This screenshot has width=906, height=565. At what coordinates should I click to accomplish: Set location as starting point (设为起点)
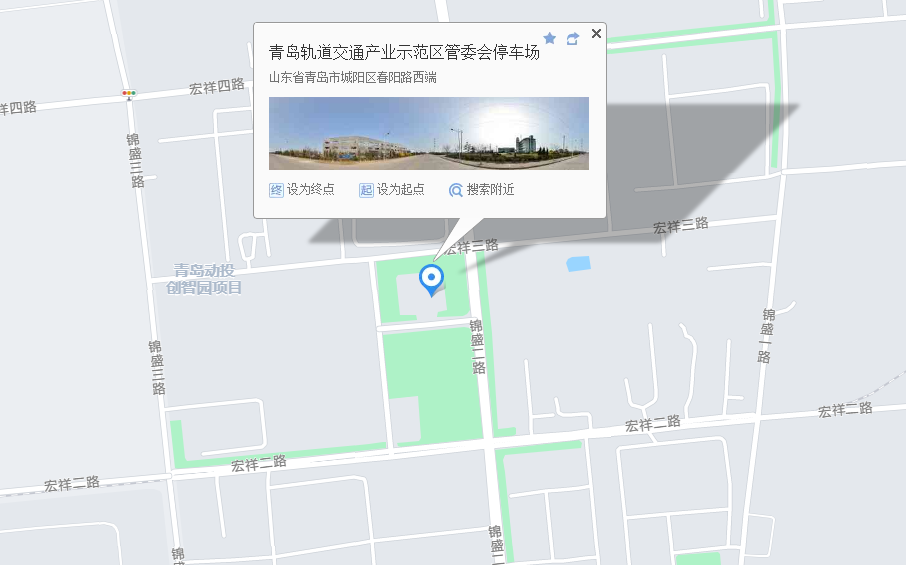tap(392, 190)
